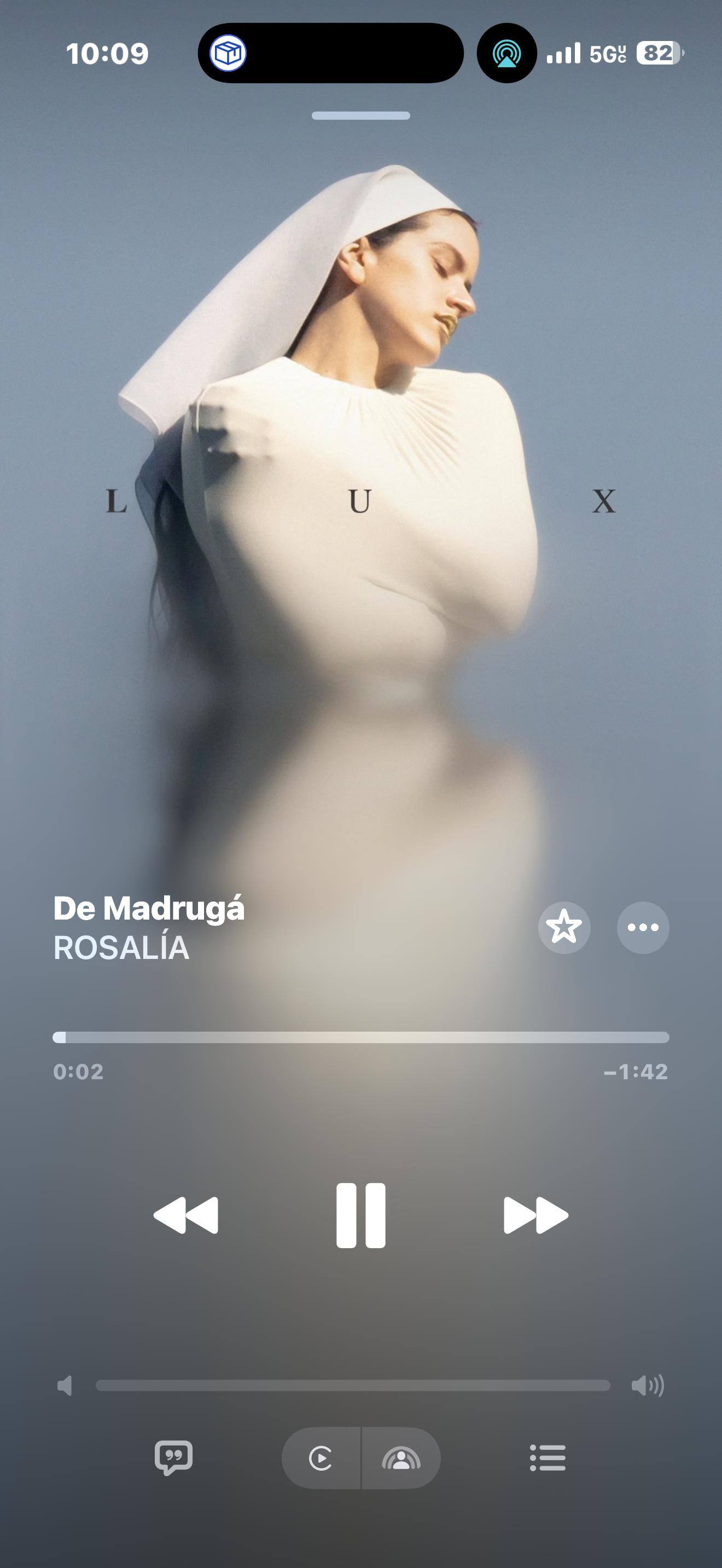Tap the volume slider track
This screenshot has height=1568, width=722.
pyautogui.click(x=353, y=1386)
